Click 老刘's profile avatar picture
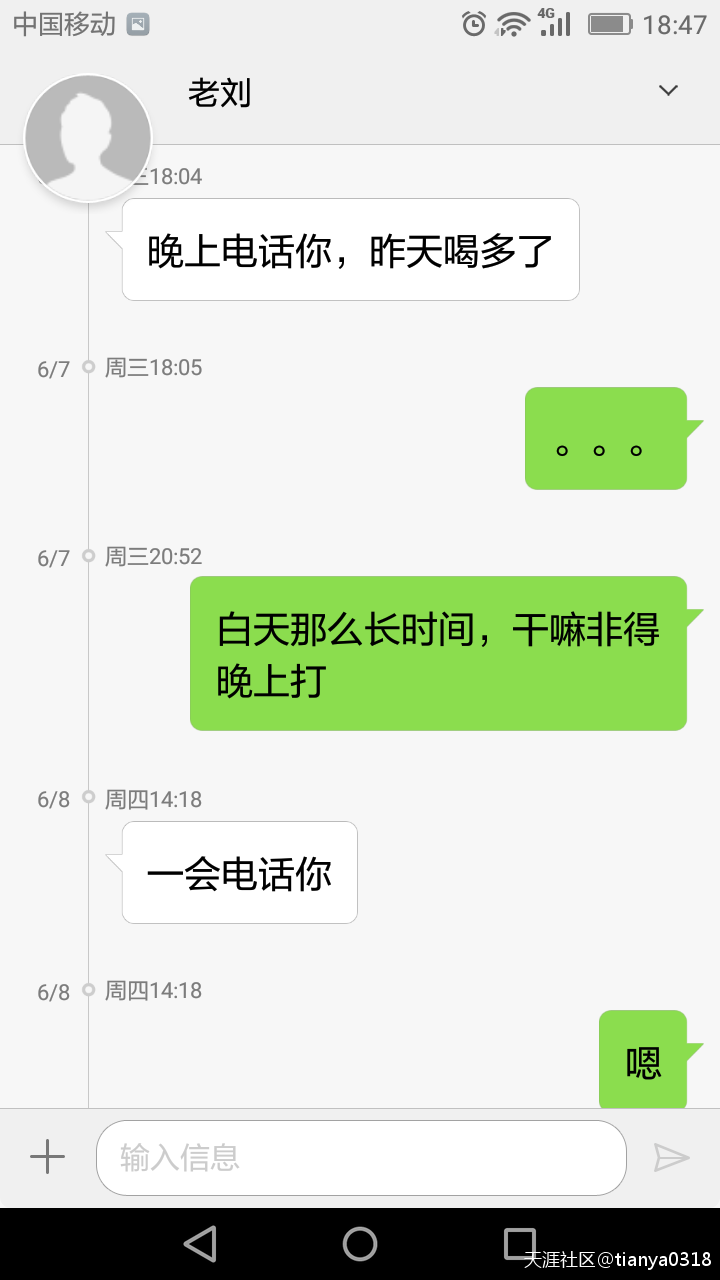Image resolution: width=720 pixels, height=1280 pixels. pos(87,137)
